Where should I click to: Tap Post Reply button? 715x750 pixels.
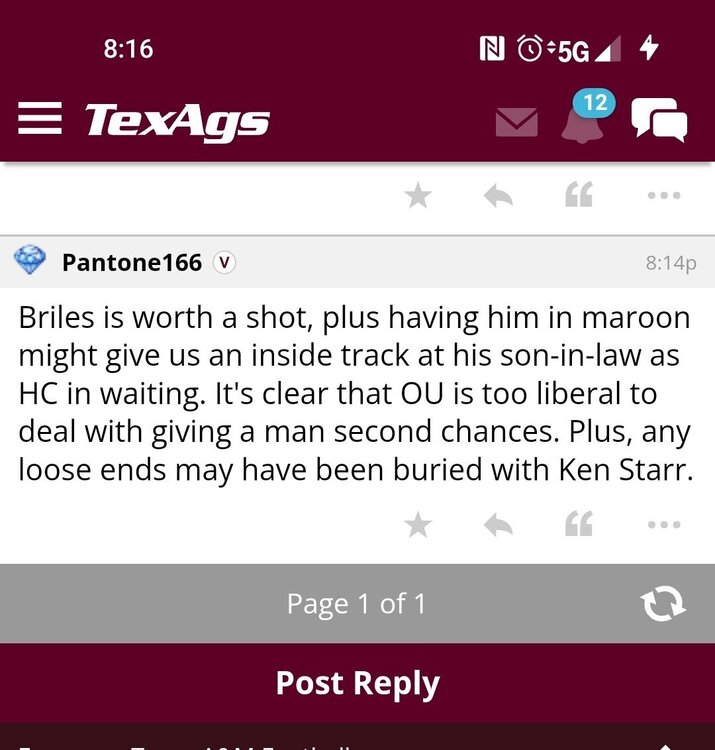[x=357, y=683]
